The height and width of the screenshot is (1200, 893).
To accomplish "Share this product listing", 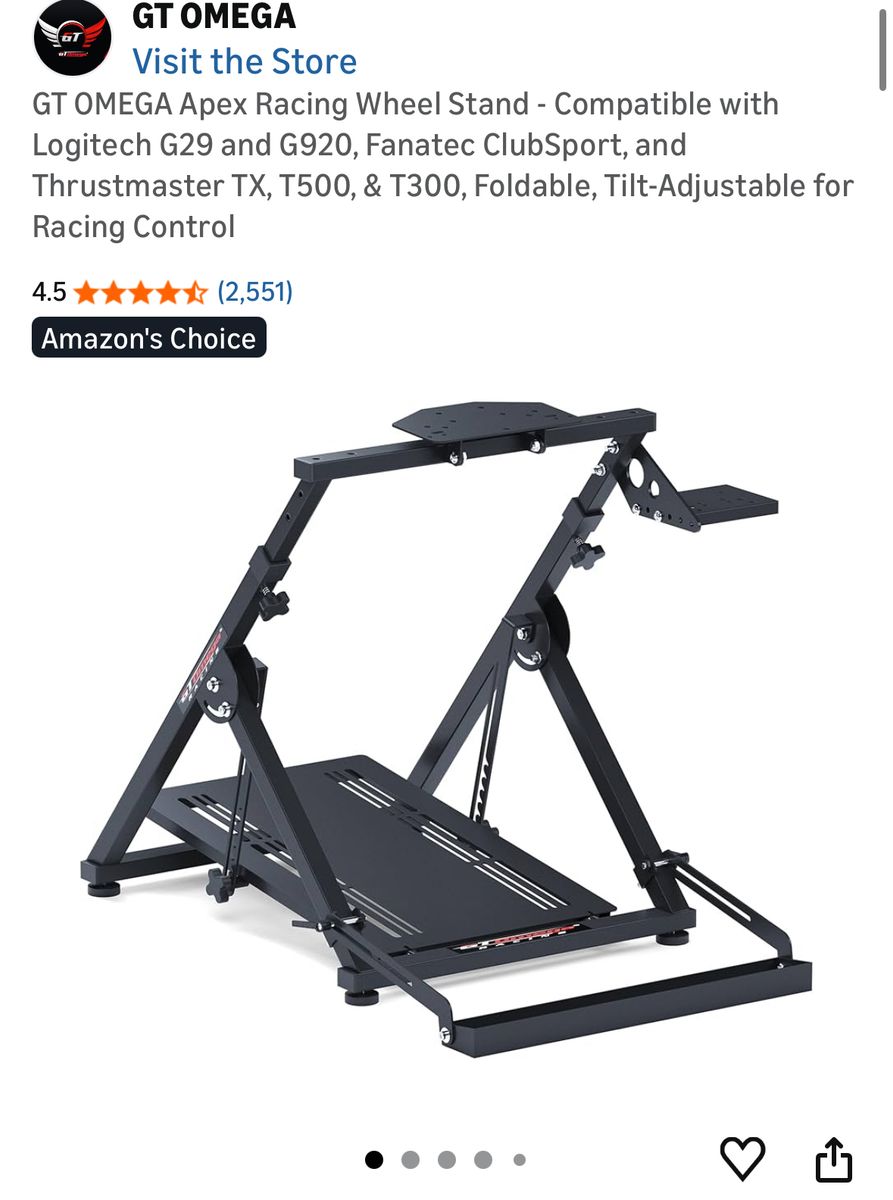I will tap(832, 1160).
